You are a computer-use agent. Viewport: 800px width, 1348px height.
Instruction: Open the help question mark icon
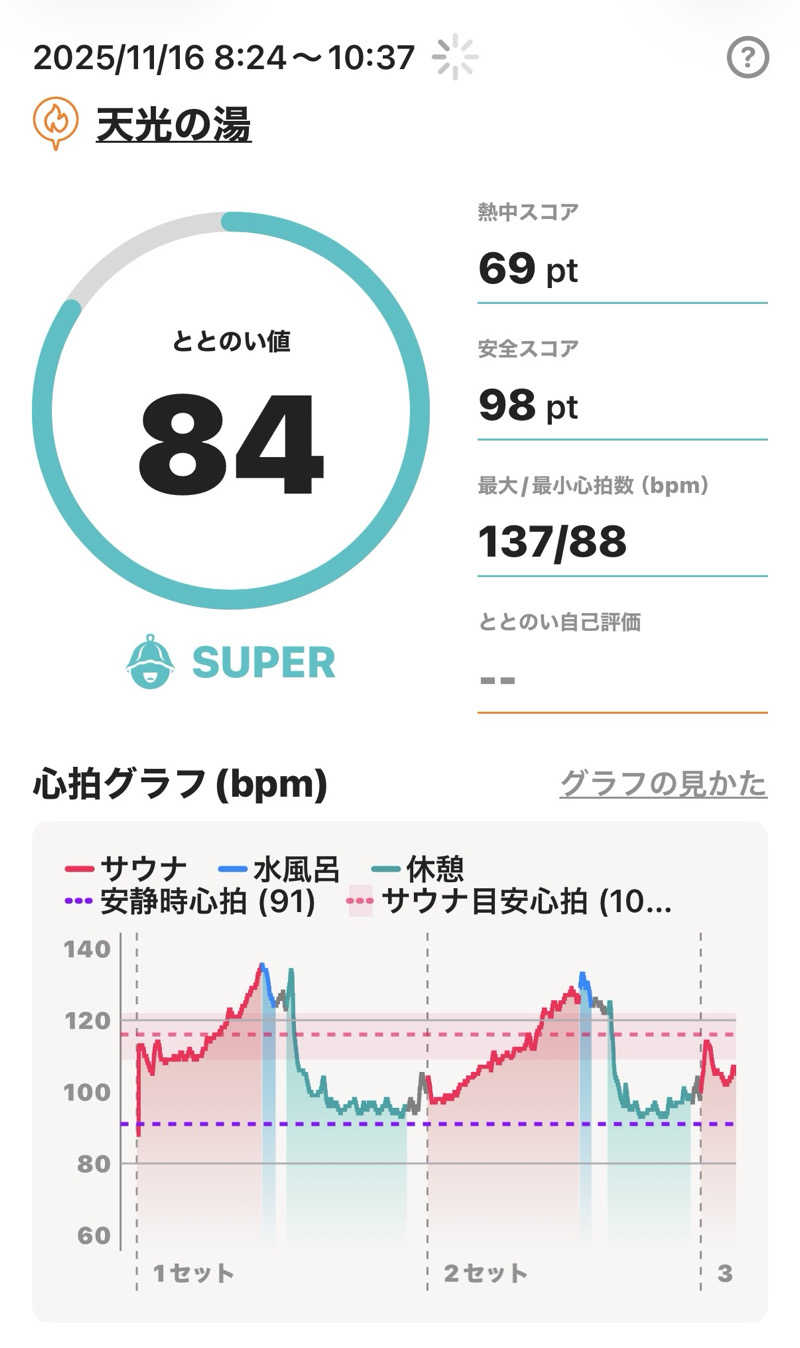(748, 58)
